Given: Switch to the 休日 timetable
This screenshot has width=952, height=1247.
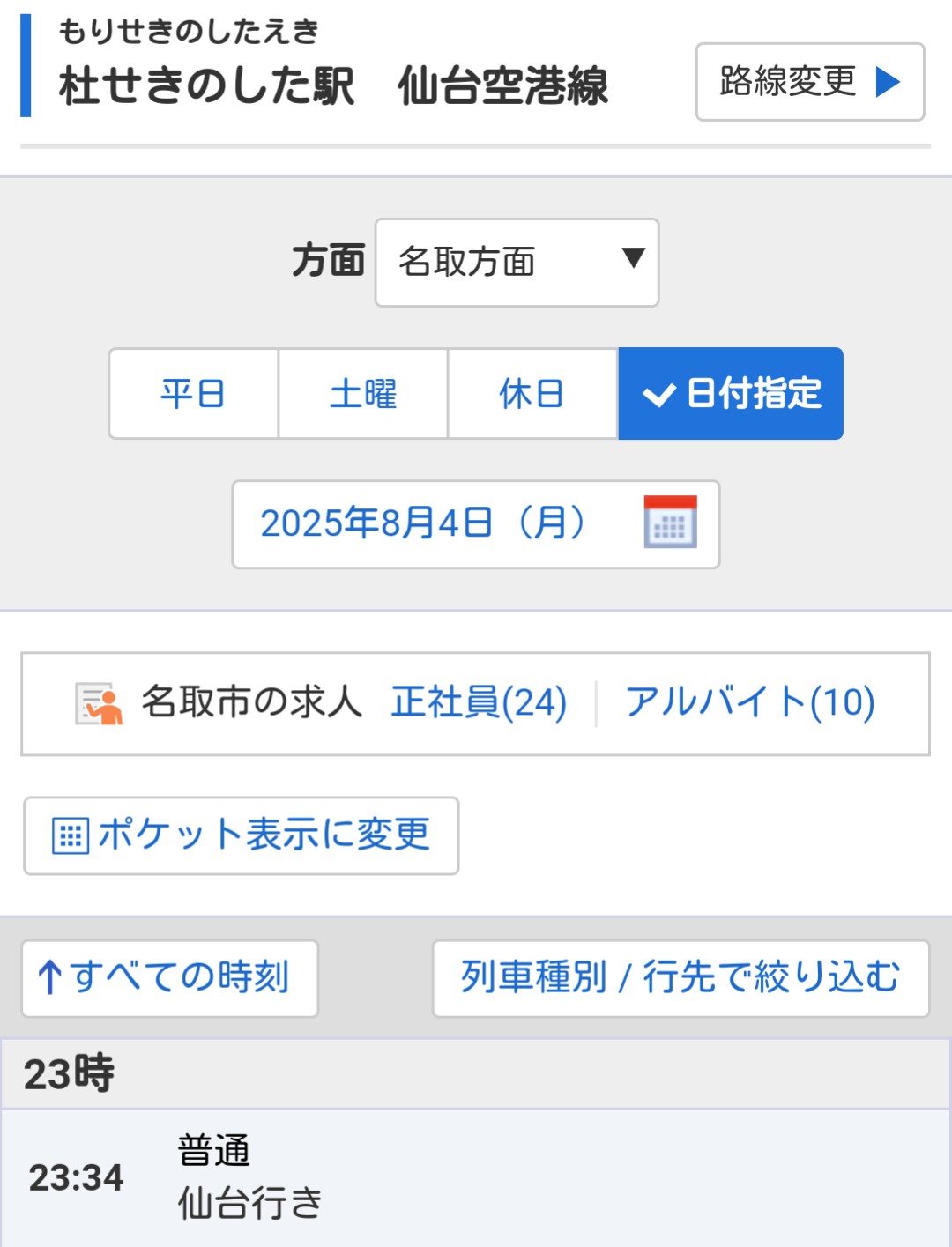Looking at the screenshot, I should pos(532,393).
